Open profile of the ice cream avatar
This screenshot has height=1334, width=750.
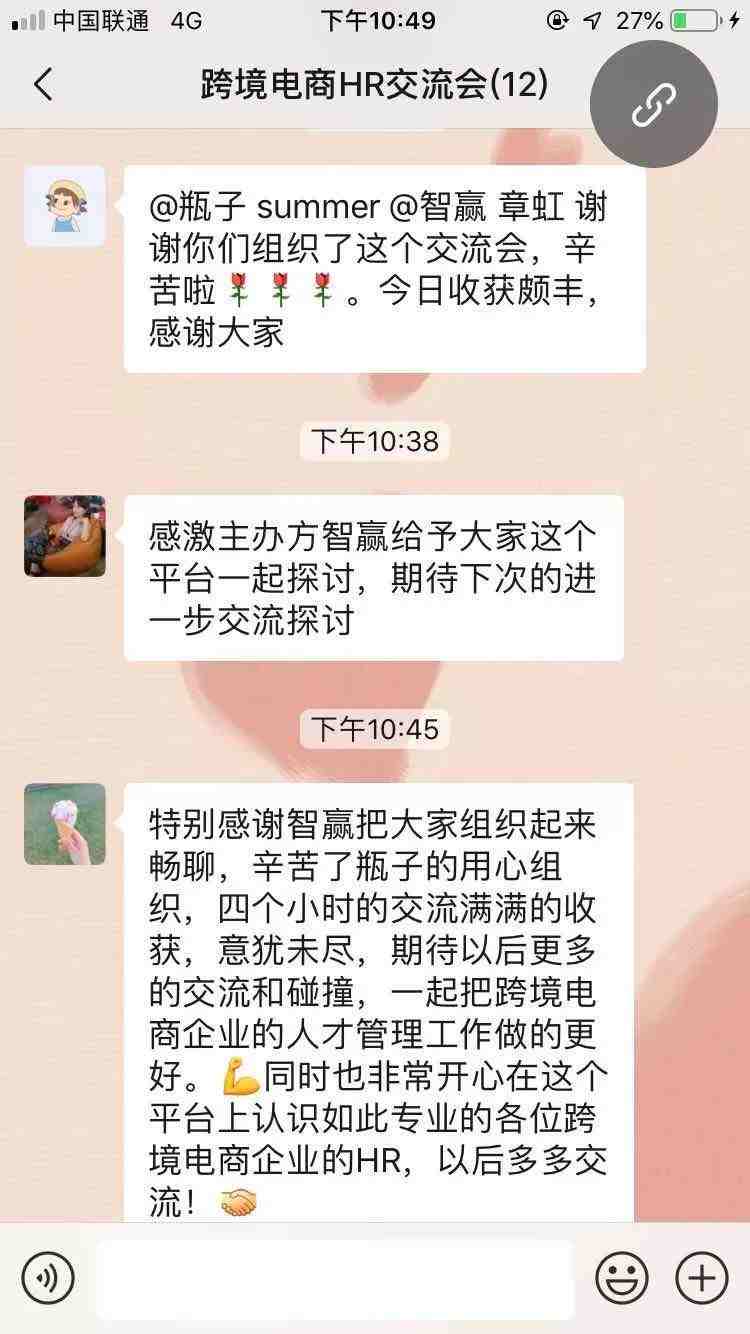[x=65, y=823]
